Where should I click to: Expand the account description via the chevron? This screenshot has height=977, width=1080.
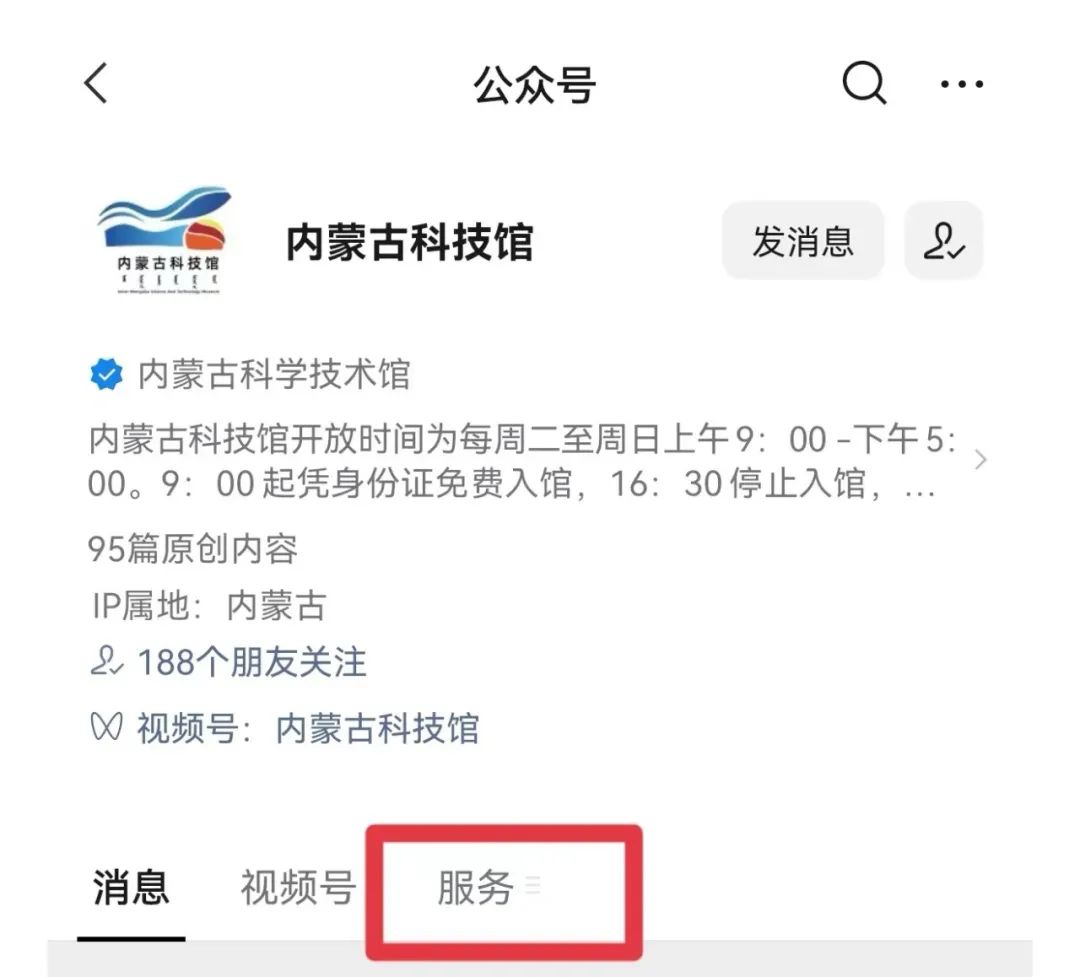[981, 460]
